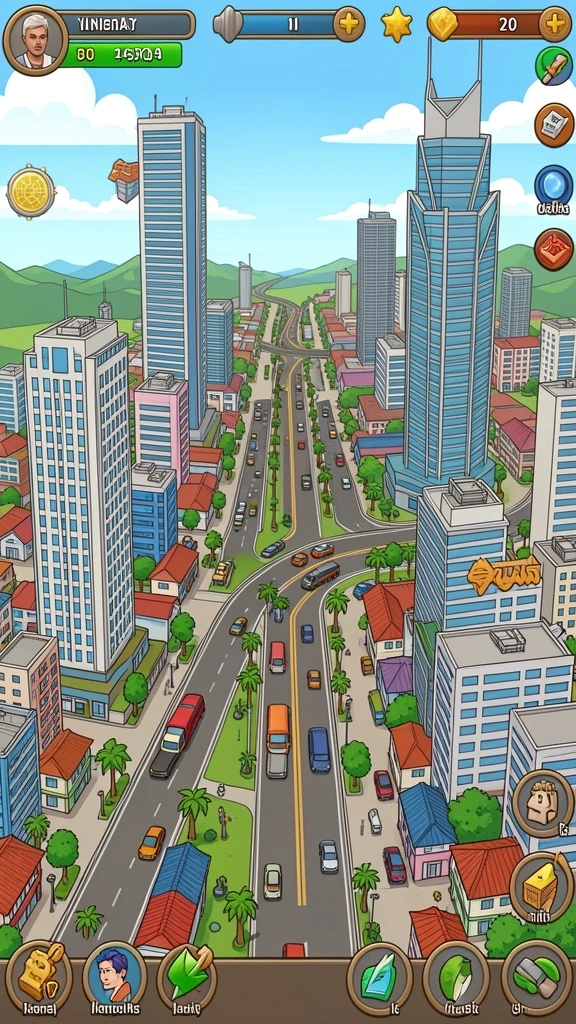Open the red round button on right side
This screenshot has width=576, height=1024.
coord(554,249)
